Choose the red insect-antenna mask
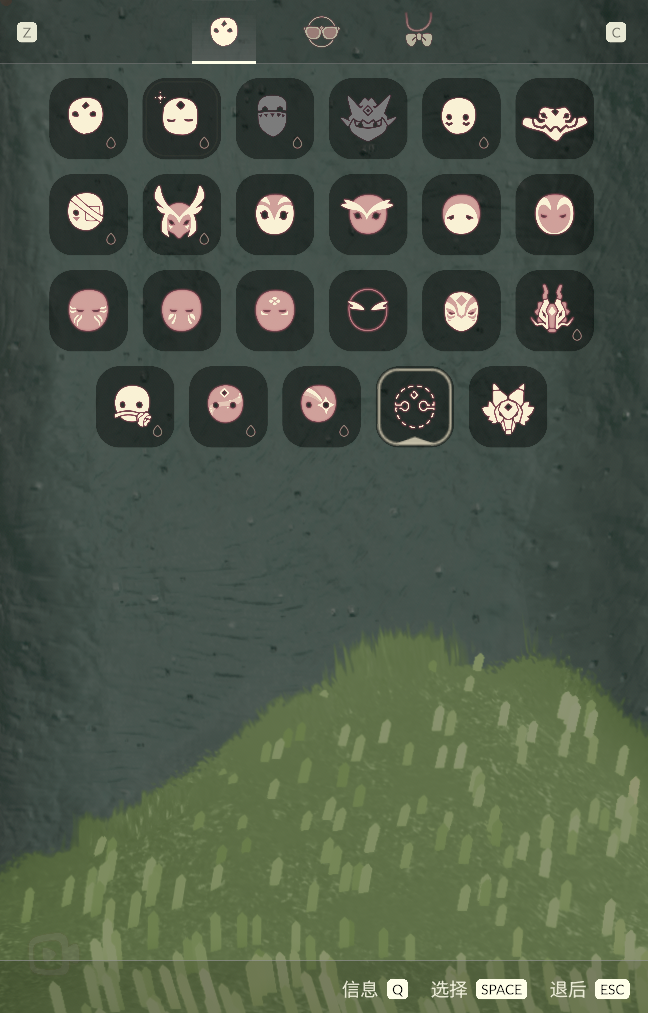The width and height of the screenshot is (648, 1013). (555, 311)
